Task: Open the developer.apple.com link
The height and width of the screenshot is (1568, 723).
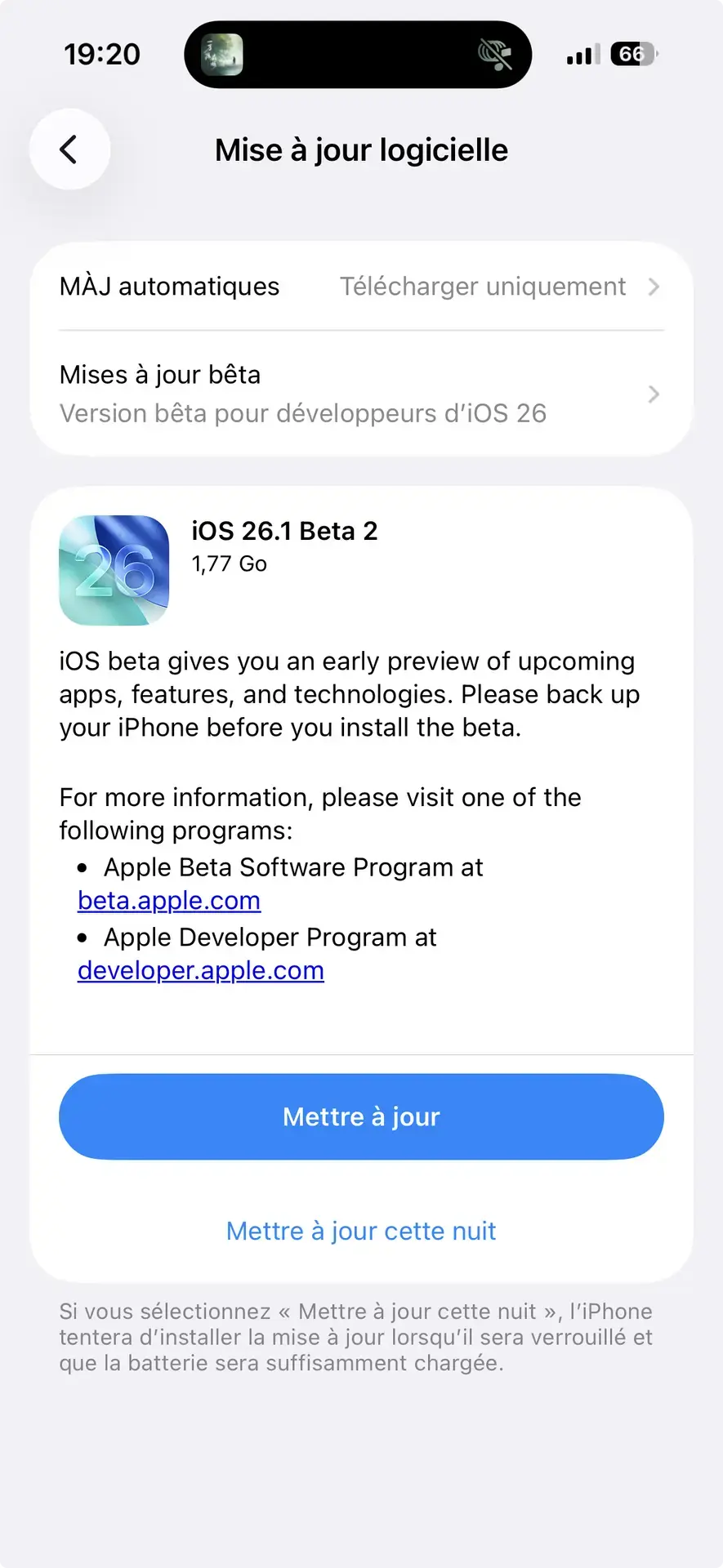Action: 200,970
